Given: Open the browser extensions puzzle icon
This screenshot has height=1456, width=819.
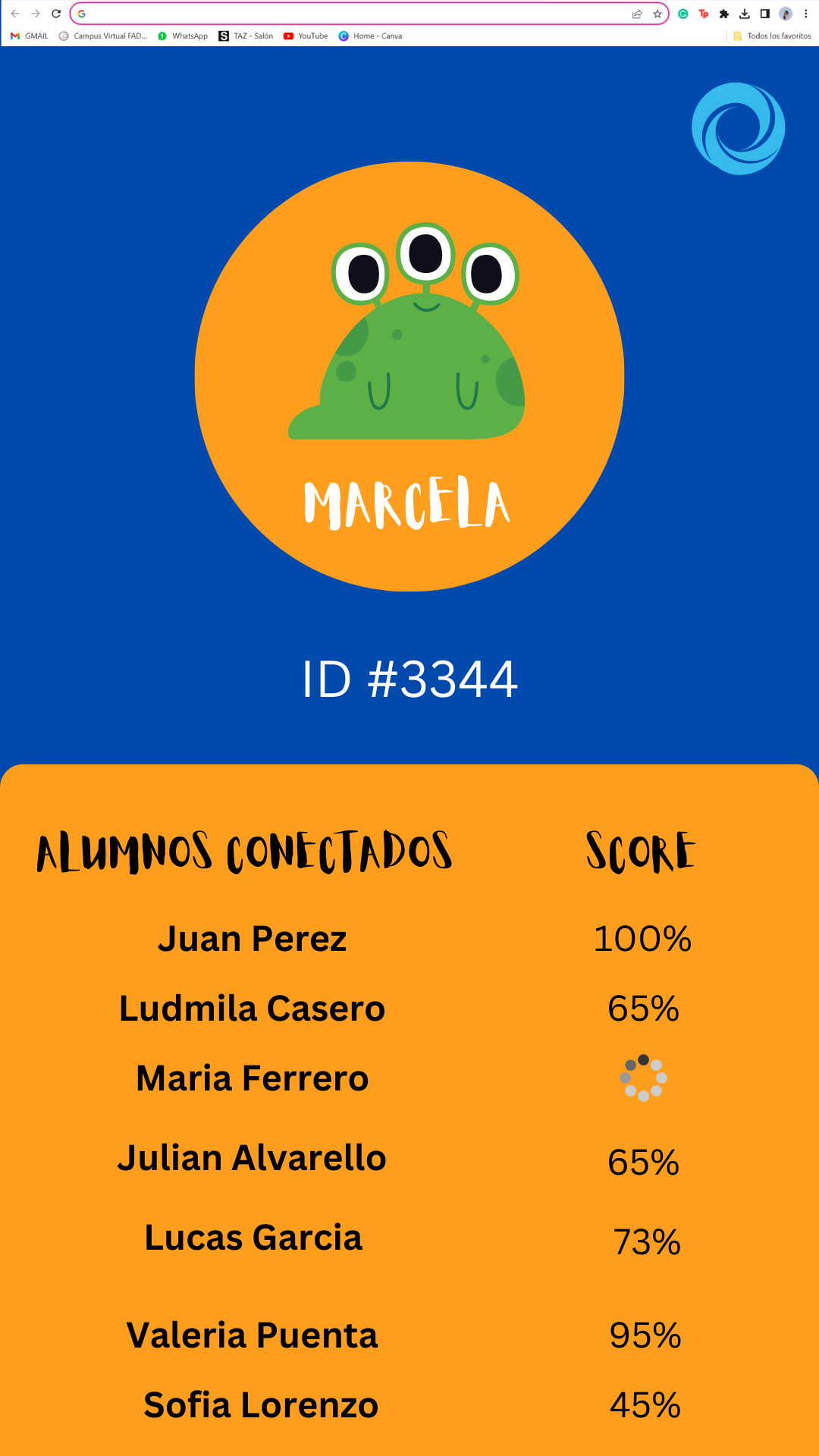Looking at the screenshot, I should 724,14.
